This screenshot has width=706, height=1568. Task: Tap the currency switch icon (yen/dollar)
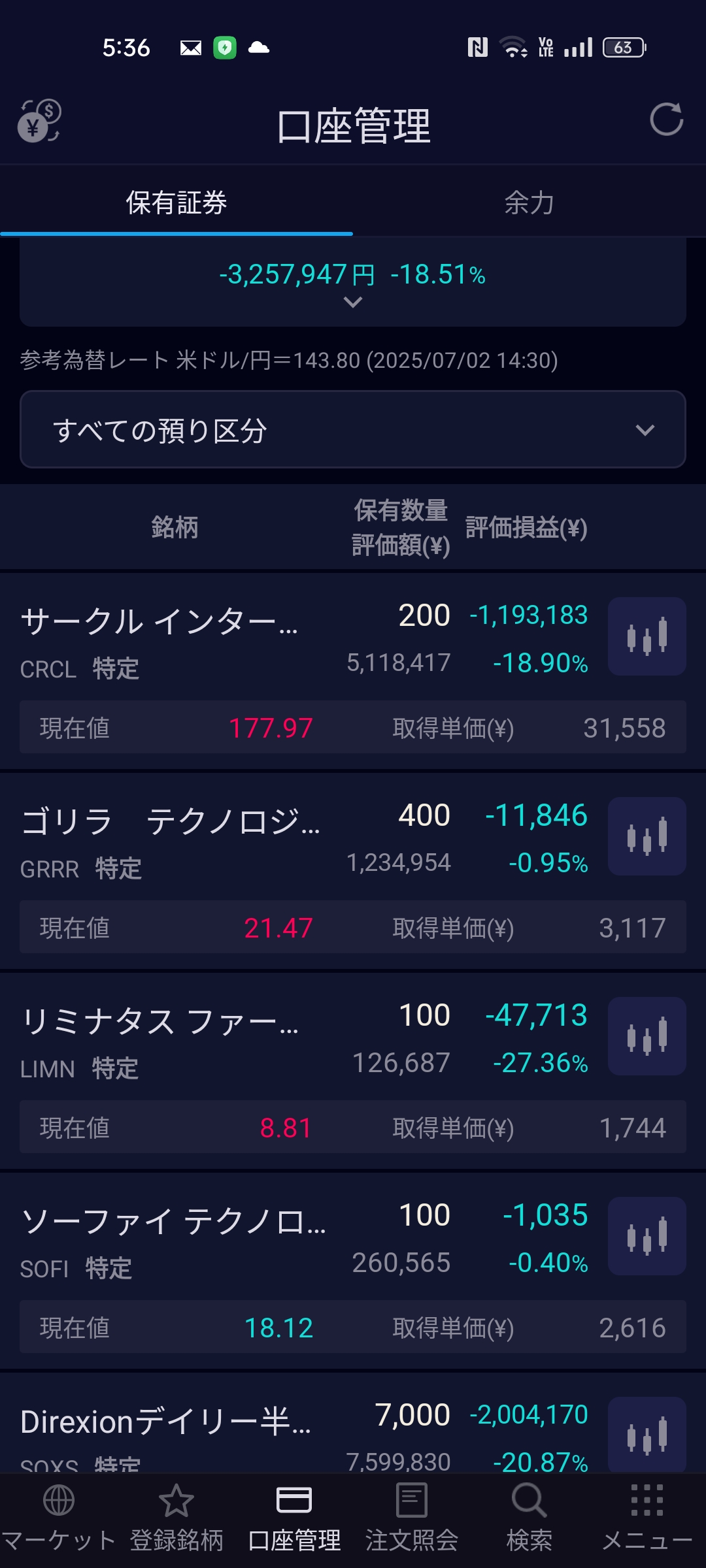pos(39,120)
